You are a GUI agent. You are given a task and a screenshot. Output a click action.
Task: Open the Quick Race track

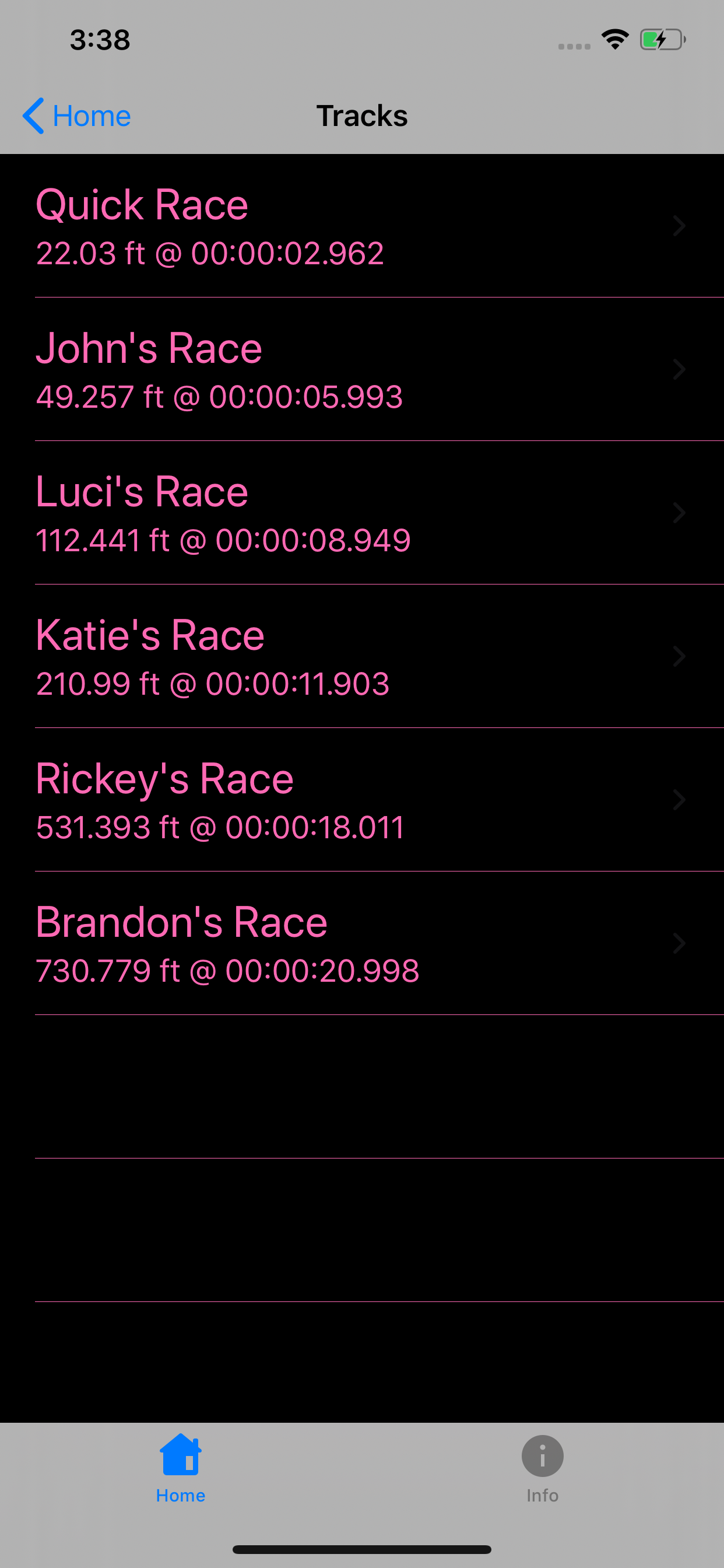click(362, 226)
